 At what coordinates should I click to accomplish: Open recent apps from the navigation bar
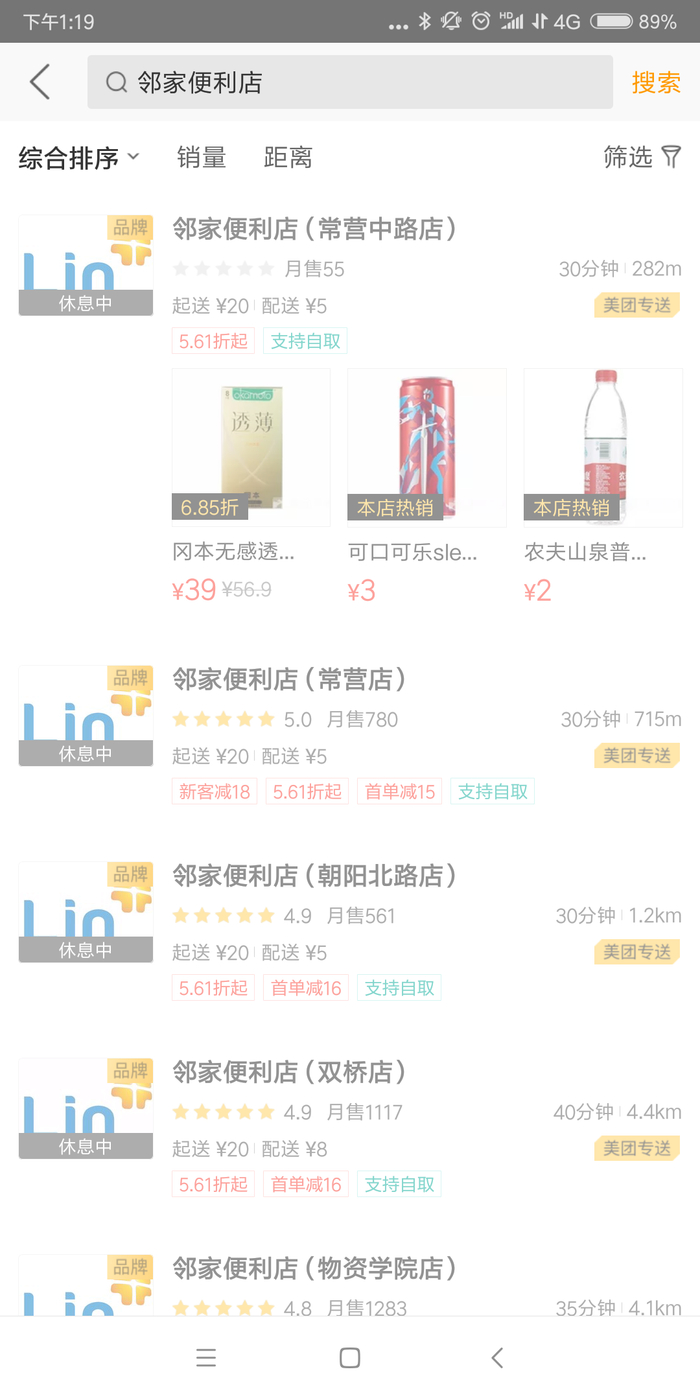pyautogui.click(x=206, y=1358)
